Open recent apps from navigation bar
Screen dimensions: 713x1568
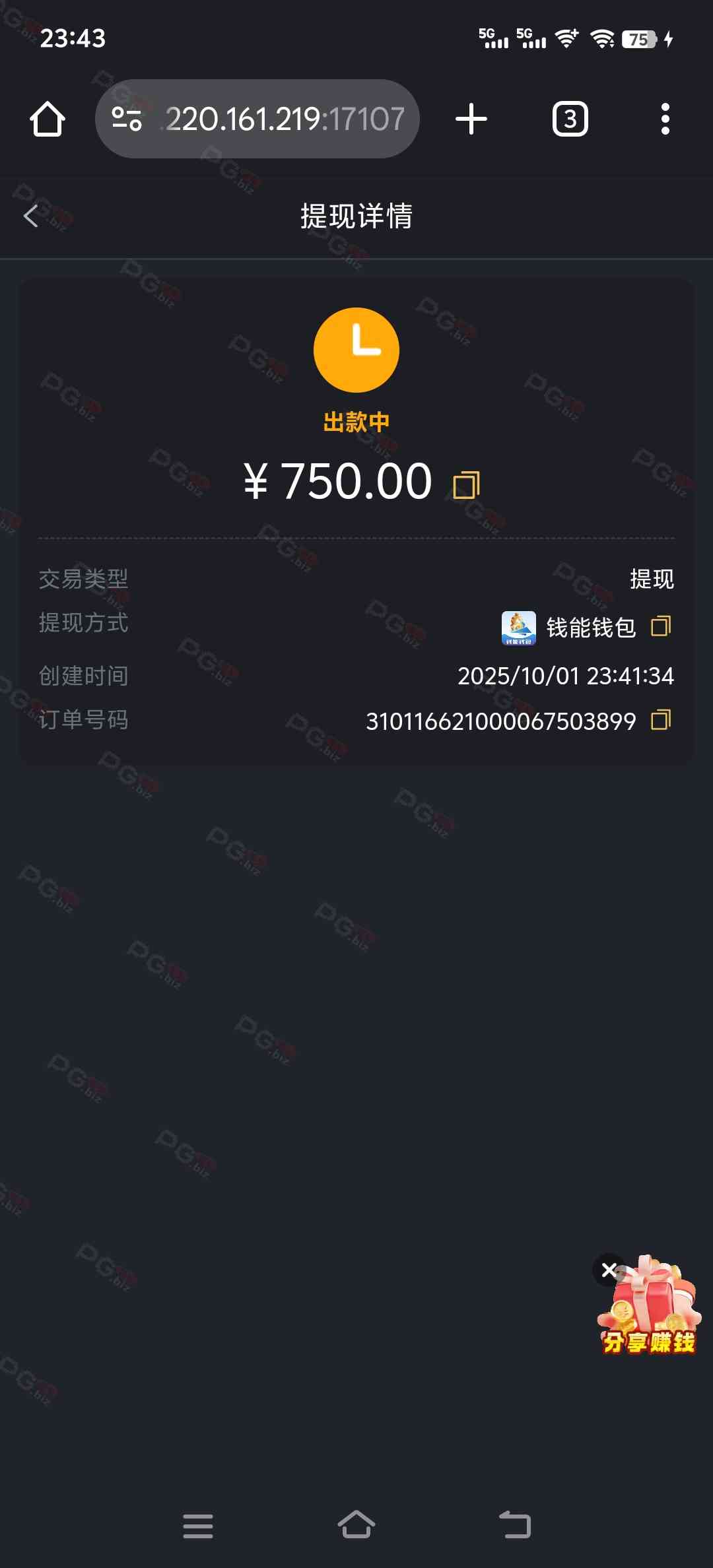(x=197, y=1526)
